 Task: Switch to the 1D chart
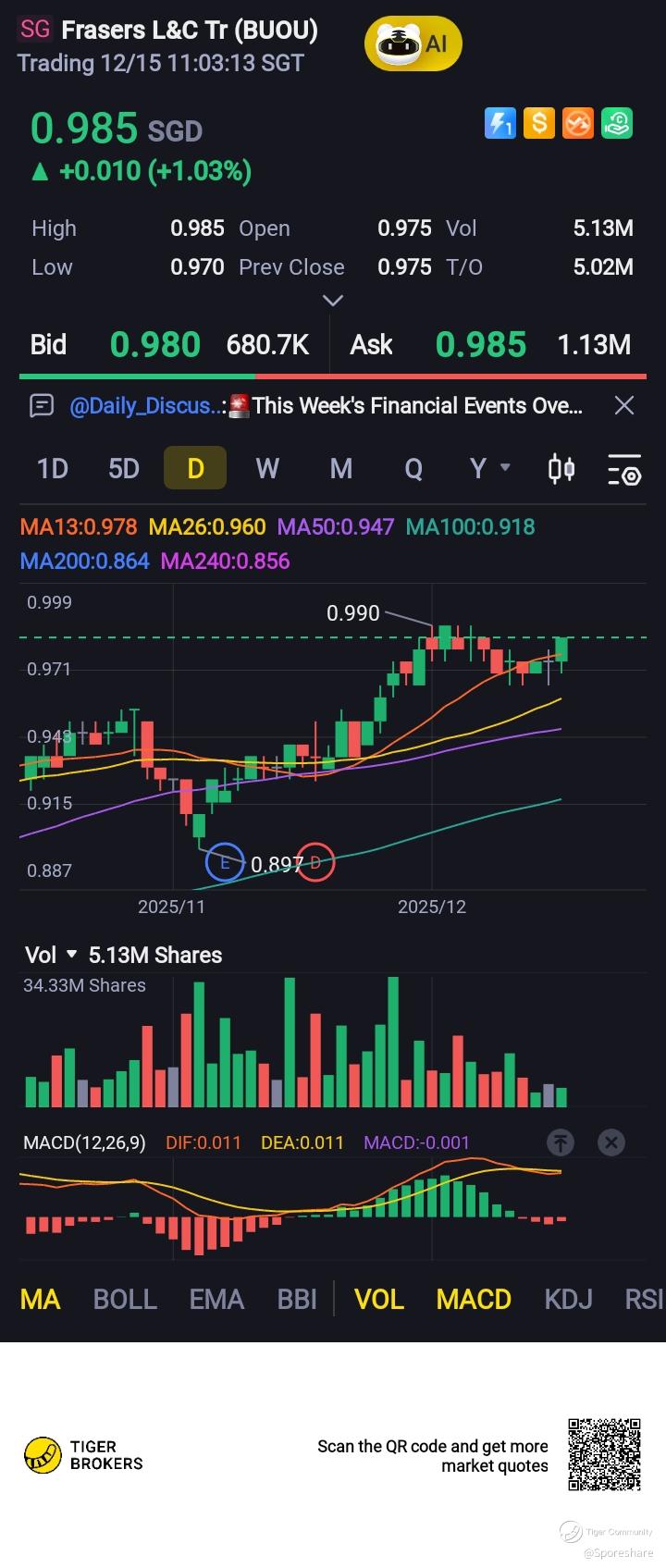pyautogui.click(x=53, y=468)
